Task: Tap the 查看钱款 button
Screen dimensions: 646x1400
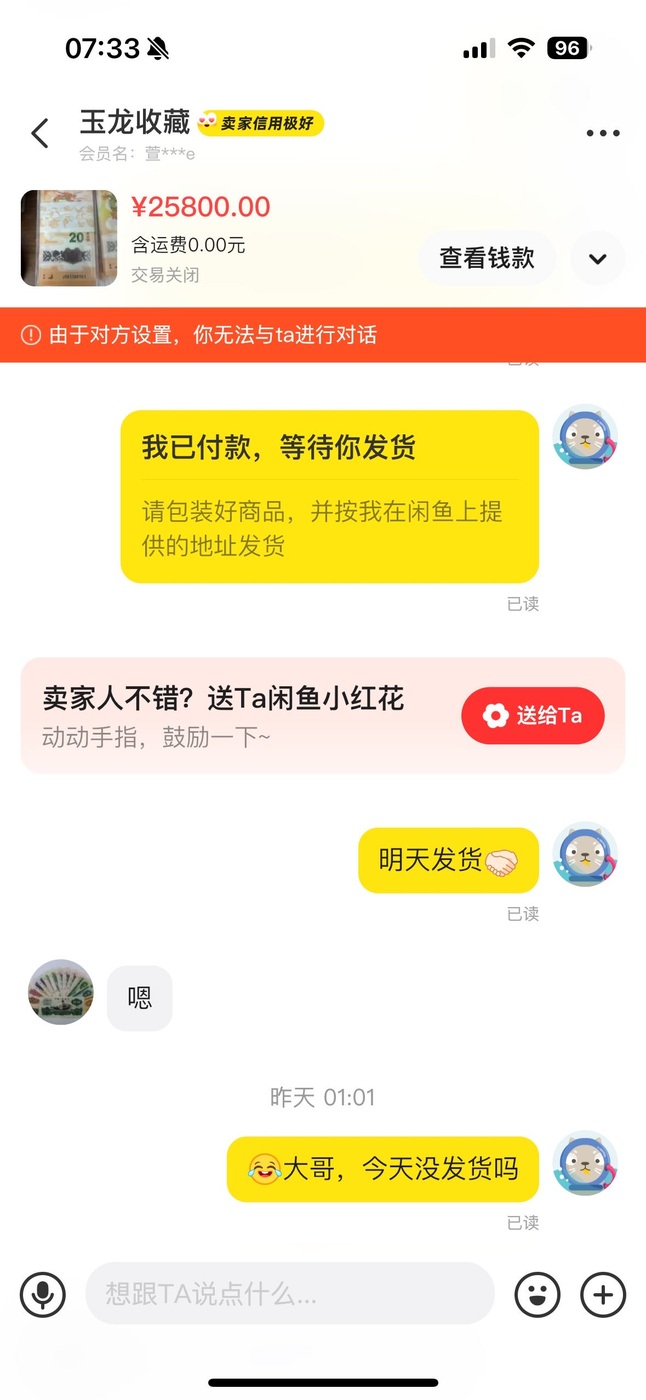Action: [487, 258]
